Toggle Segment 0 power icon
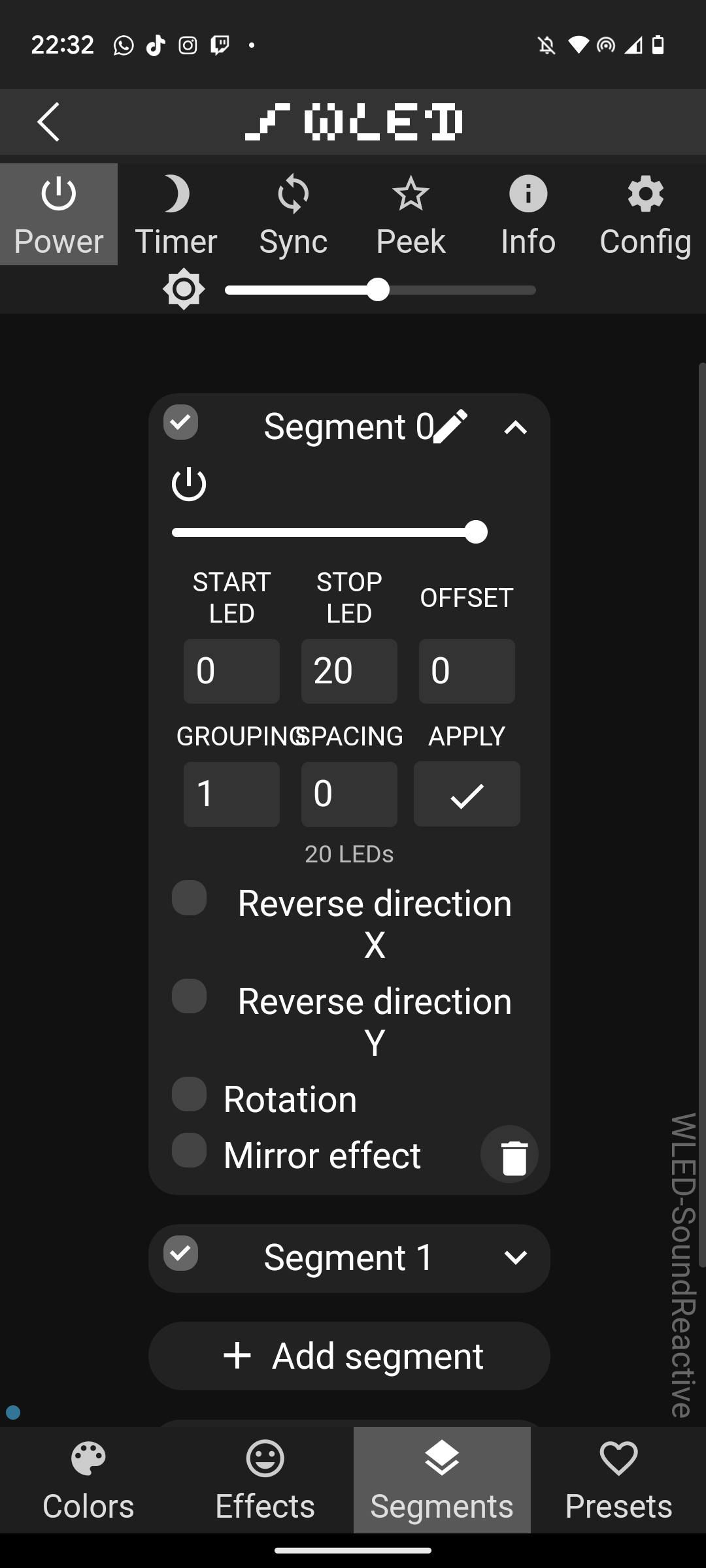Image resolution: width=706 pixels, height=1568 pixels. [x=189, y=484]
